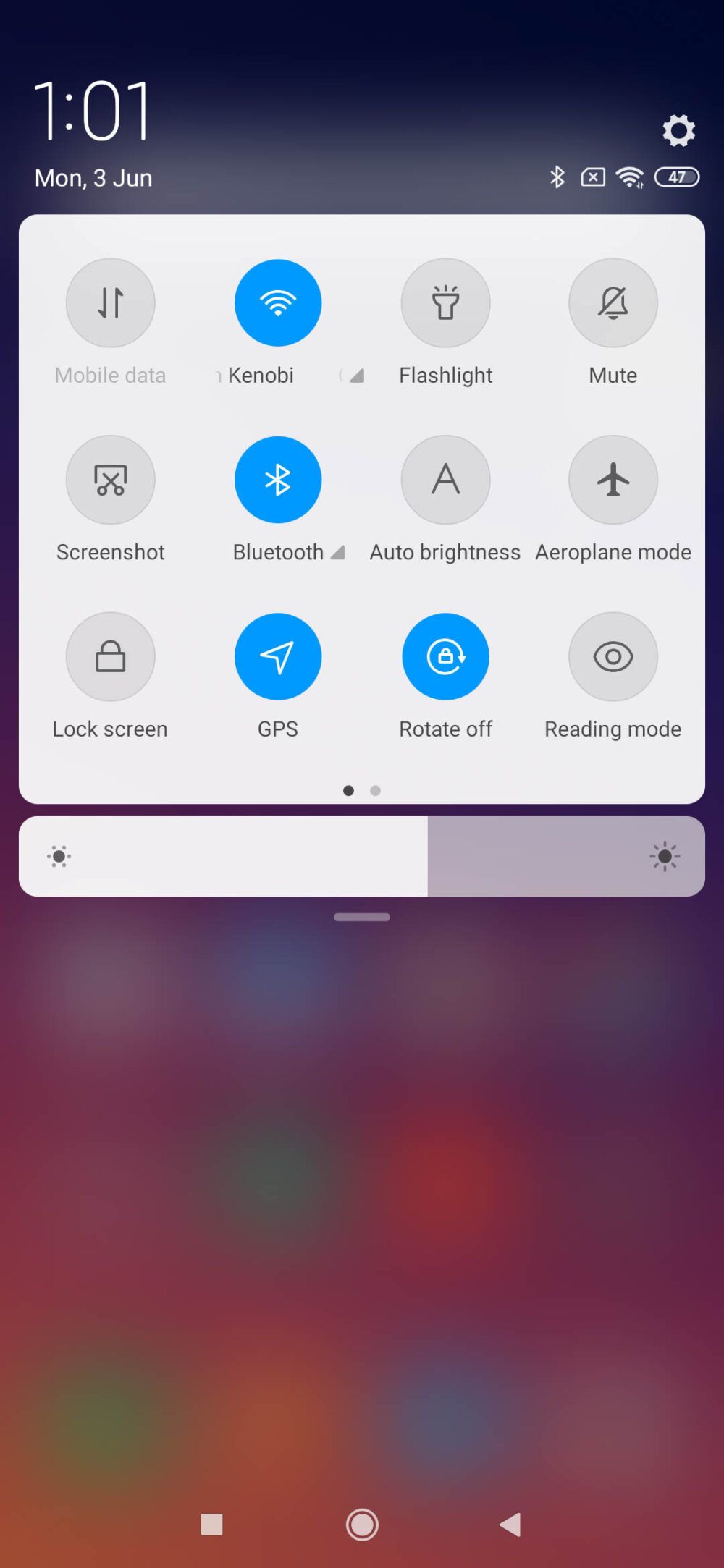Open settings via the gear icon
The width and height of the screenshot is (724, 1568).
(678, 131)
